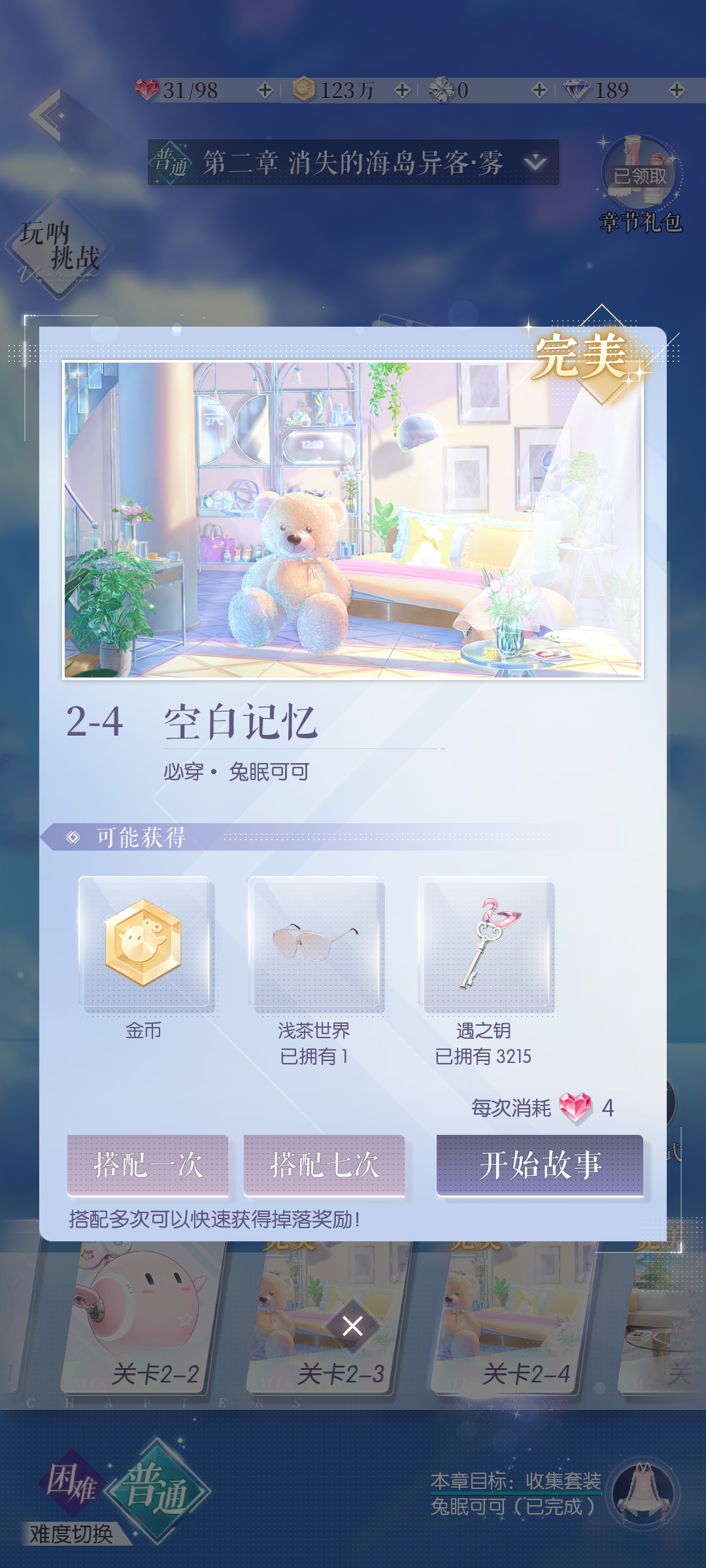Tap 搭配一次 to style once

pos(148,1165)
